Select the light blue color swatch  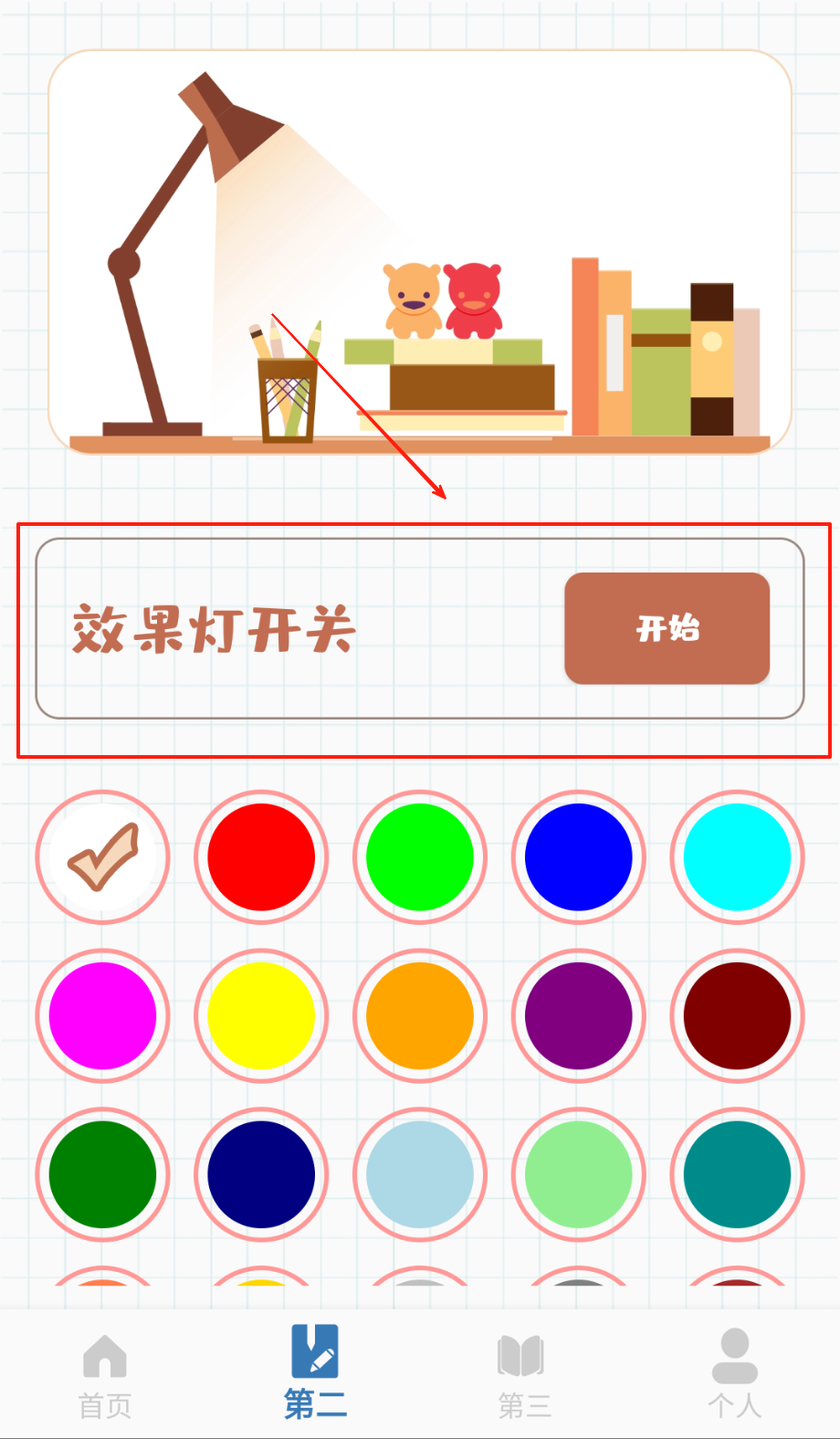click(x=420, y=1174)
